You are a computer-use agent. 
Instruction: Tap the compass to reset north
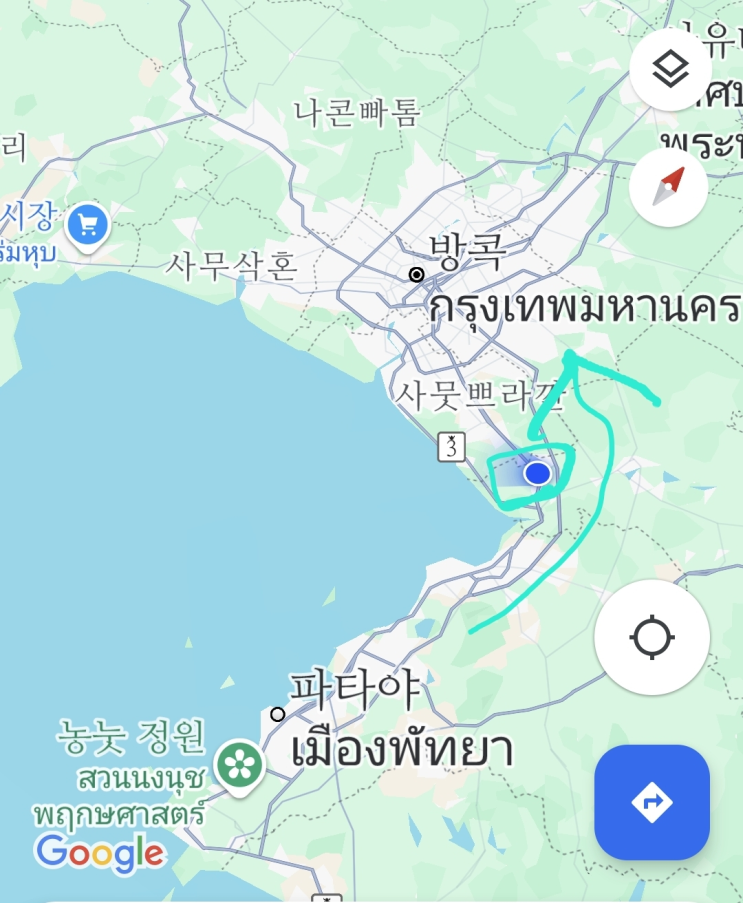669,187
